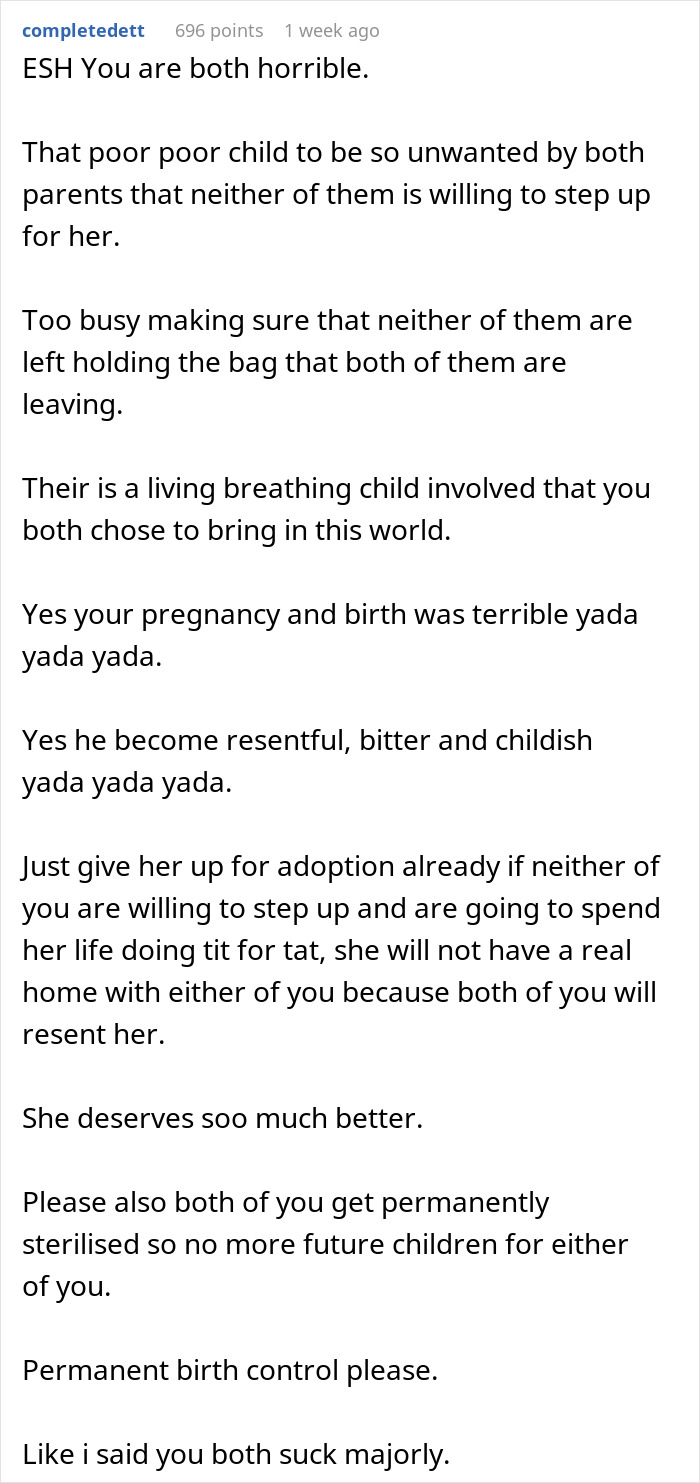Open completedett's user profile
Screen dimensions: 700x1483
pyautogui.click(x=83, y=31)
